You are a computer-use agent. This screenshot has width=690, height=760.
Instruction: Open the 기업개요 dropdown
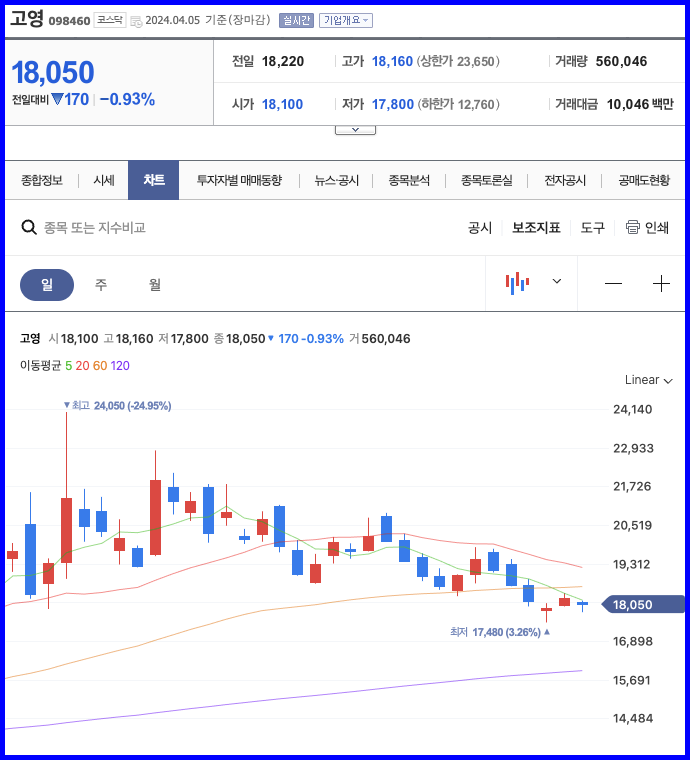pos(346,20)
